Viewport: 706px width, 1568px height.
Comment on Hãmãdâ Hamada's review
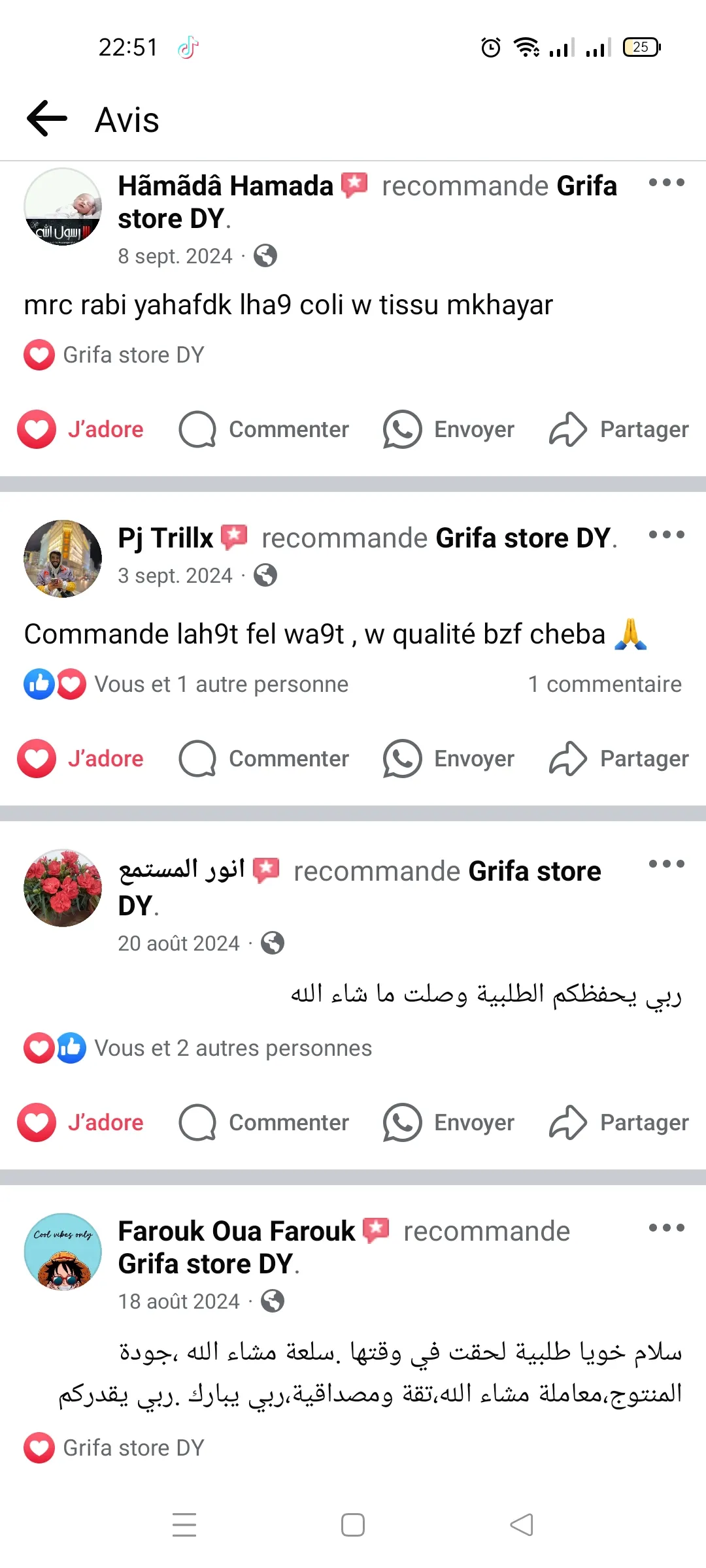coord(264,429)
